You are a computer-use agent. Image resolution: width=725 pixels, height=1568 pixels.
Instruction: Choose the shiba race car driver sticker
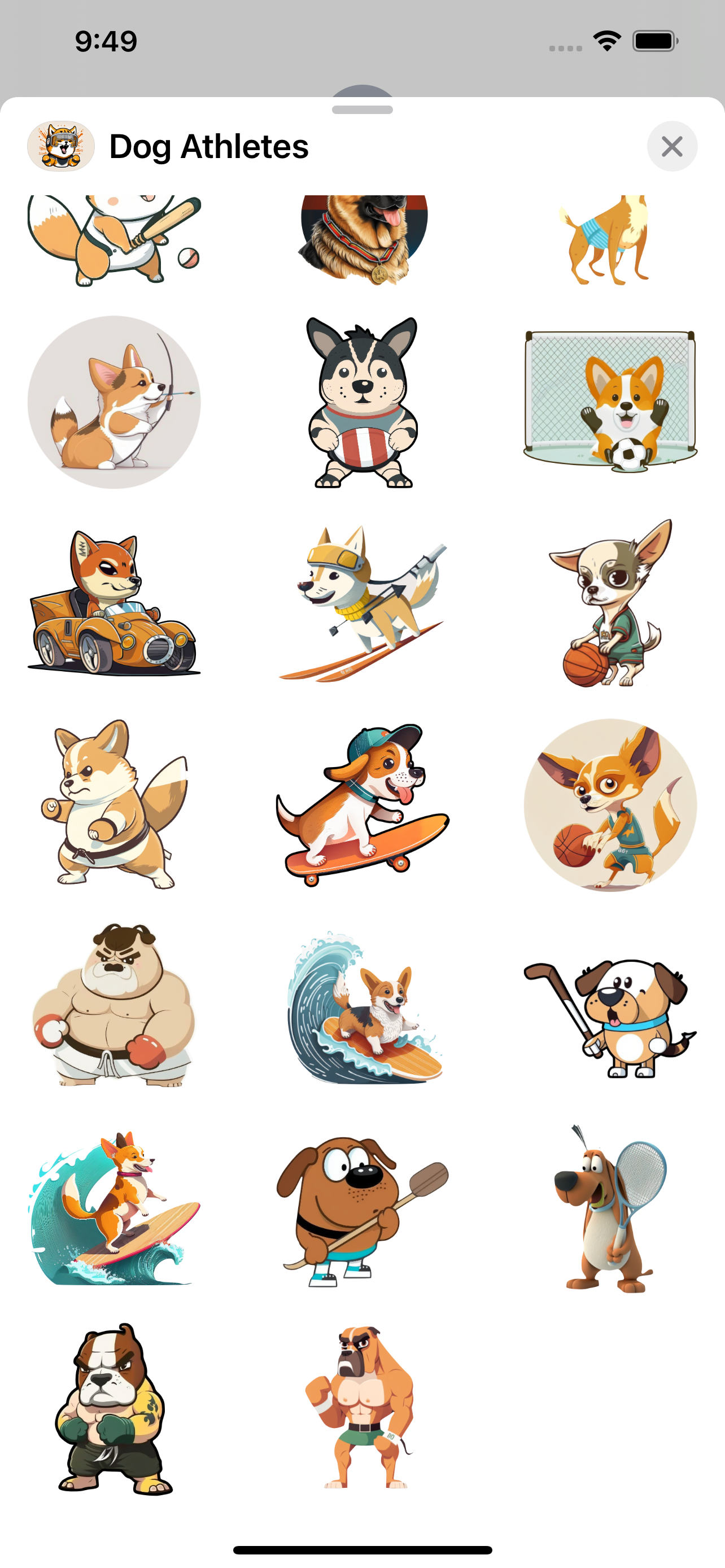(x=116, y=603)
